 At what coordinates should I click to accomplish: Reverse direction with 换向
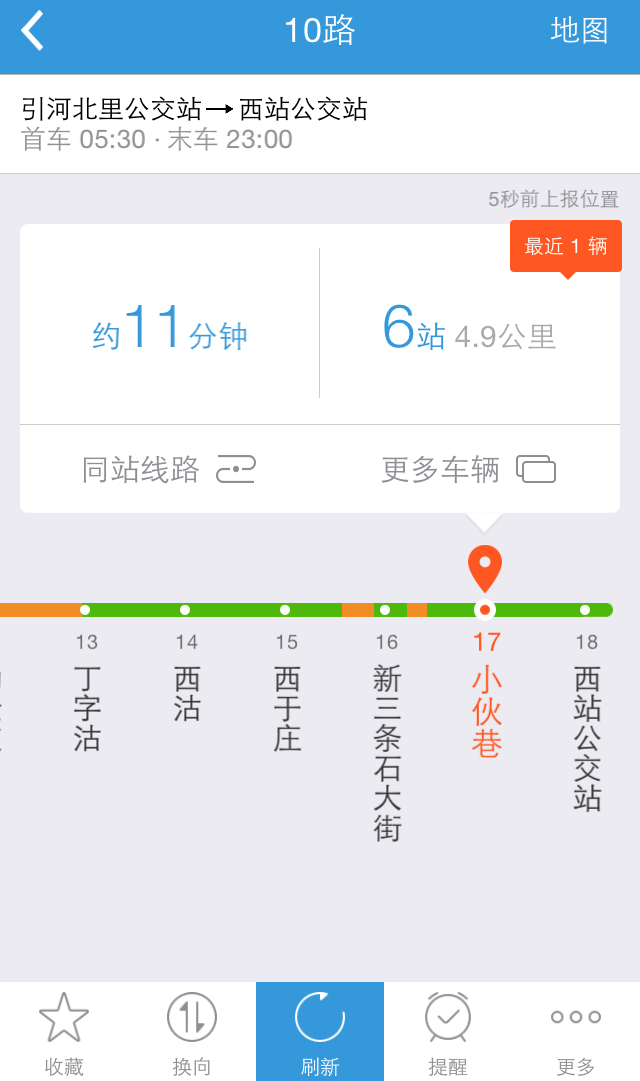click(x=192, y=1032)
